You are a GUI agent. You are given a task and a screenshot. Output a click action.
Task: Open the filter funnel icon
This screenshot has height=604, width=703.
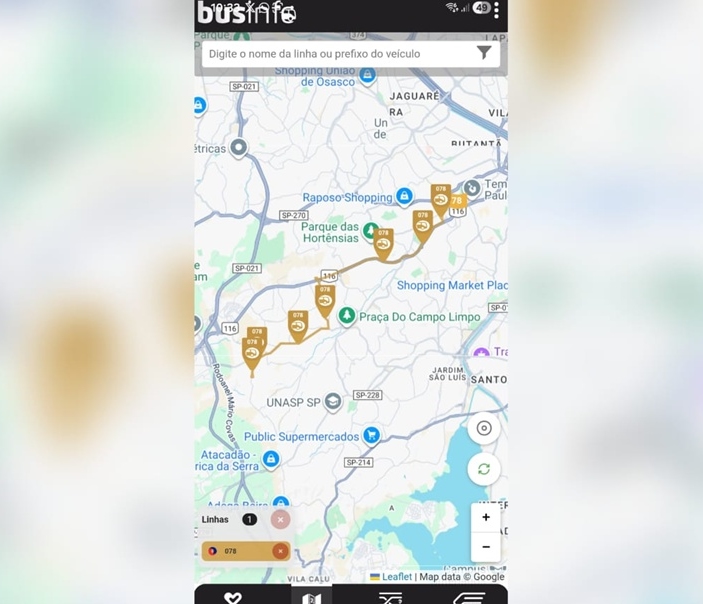click(x=484, y=53)
